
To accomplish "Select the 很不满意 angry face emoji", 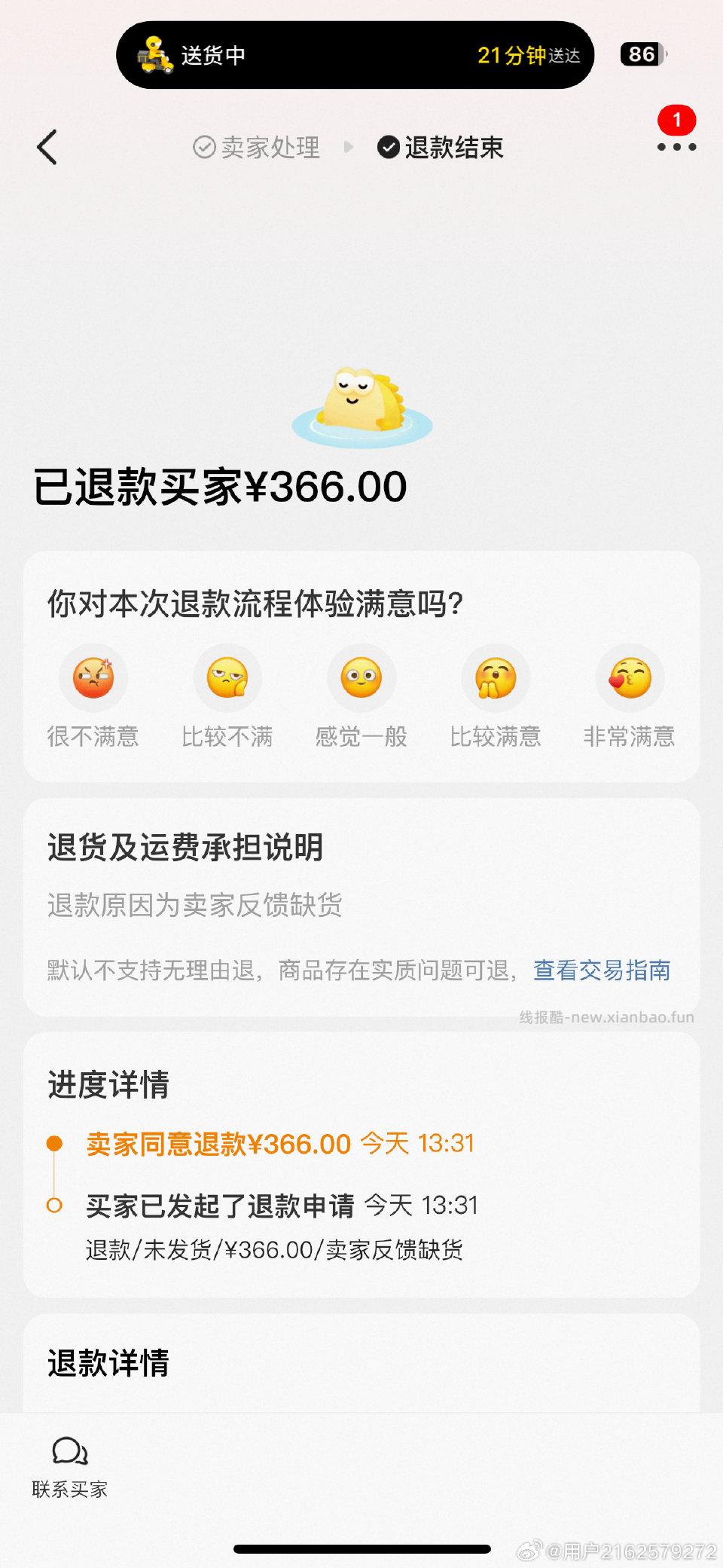I will point(93,679).
